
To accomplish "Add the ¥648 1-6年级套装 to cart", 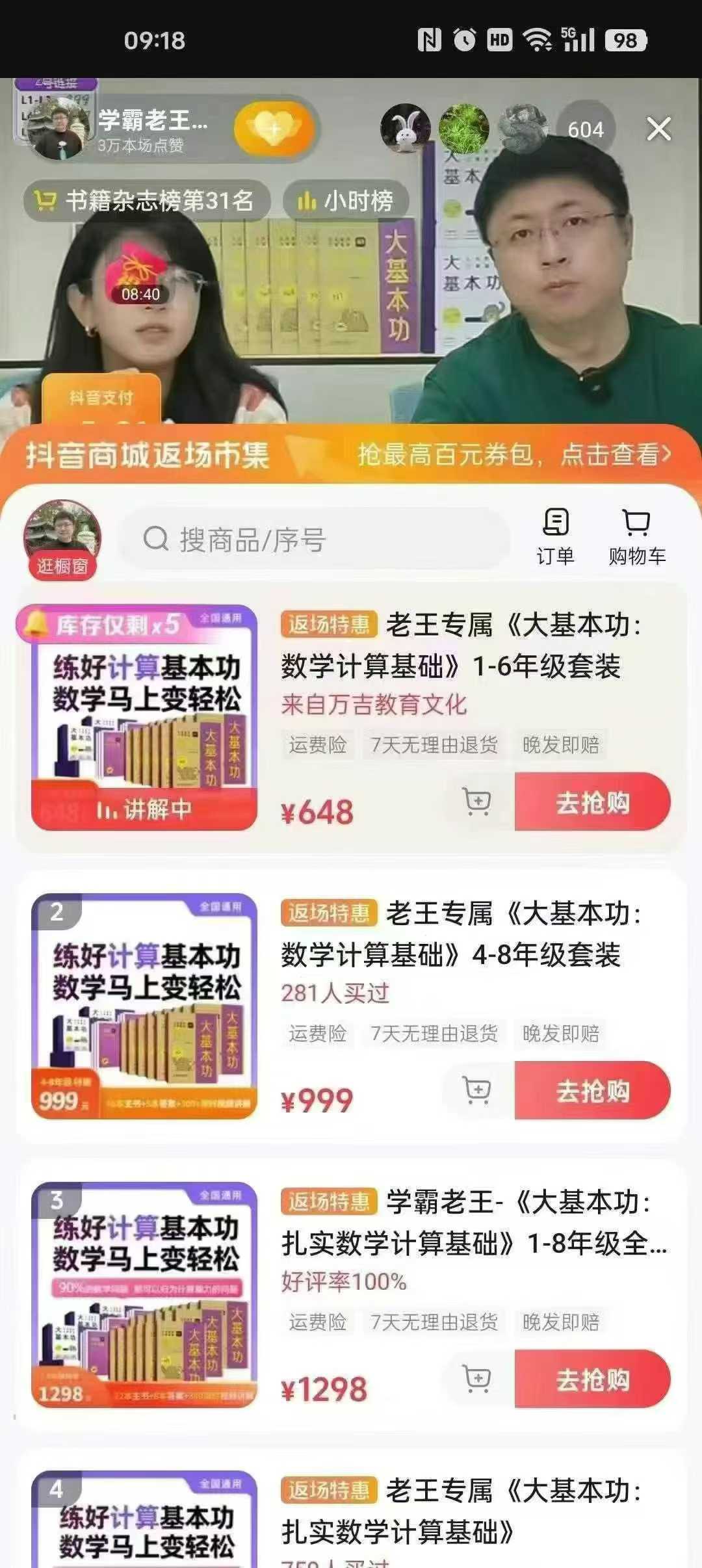I will pyautogui.click(x=476, y=801).
